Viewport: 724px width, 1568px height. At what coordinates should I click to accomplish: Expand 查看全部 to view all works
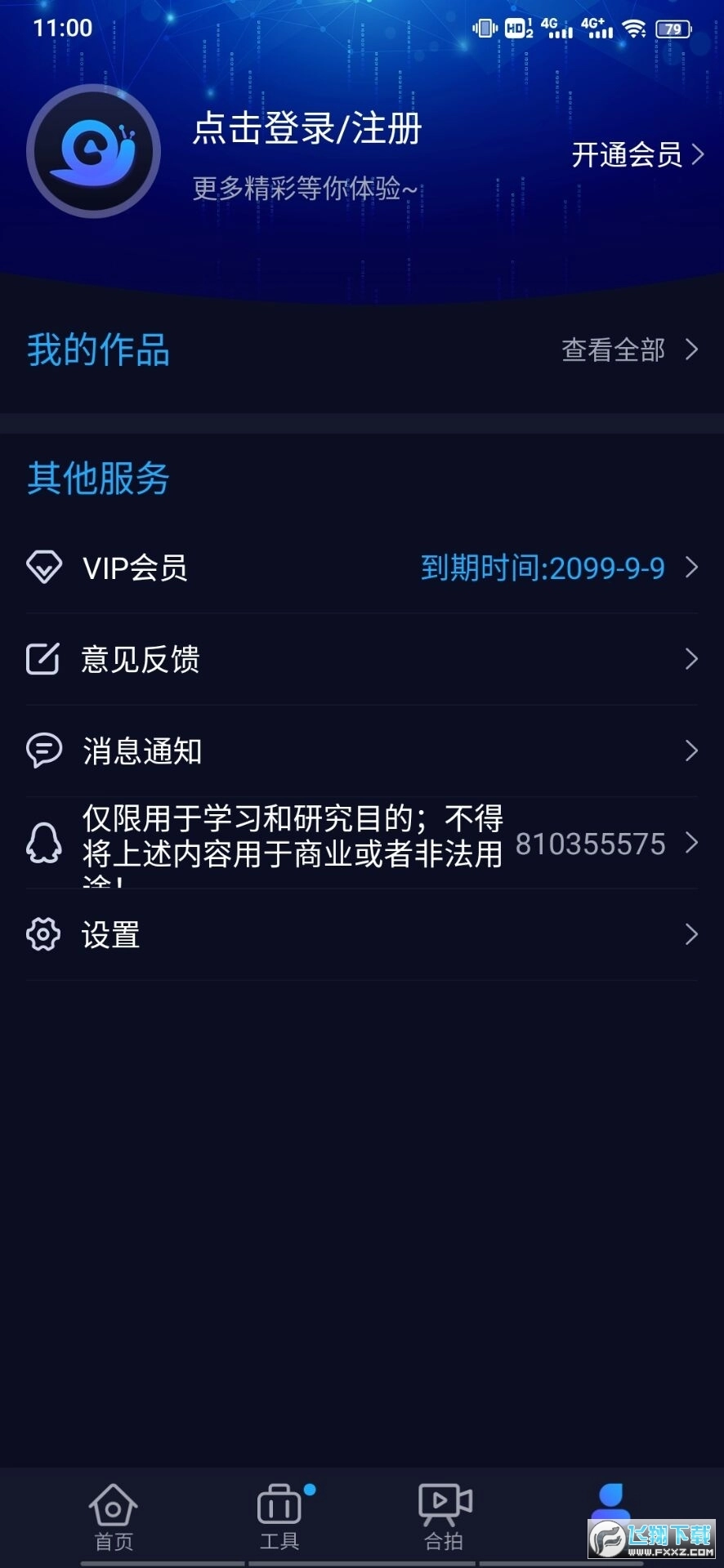point(614,350)
